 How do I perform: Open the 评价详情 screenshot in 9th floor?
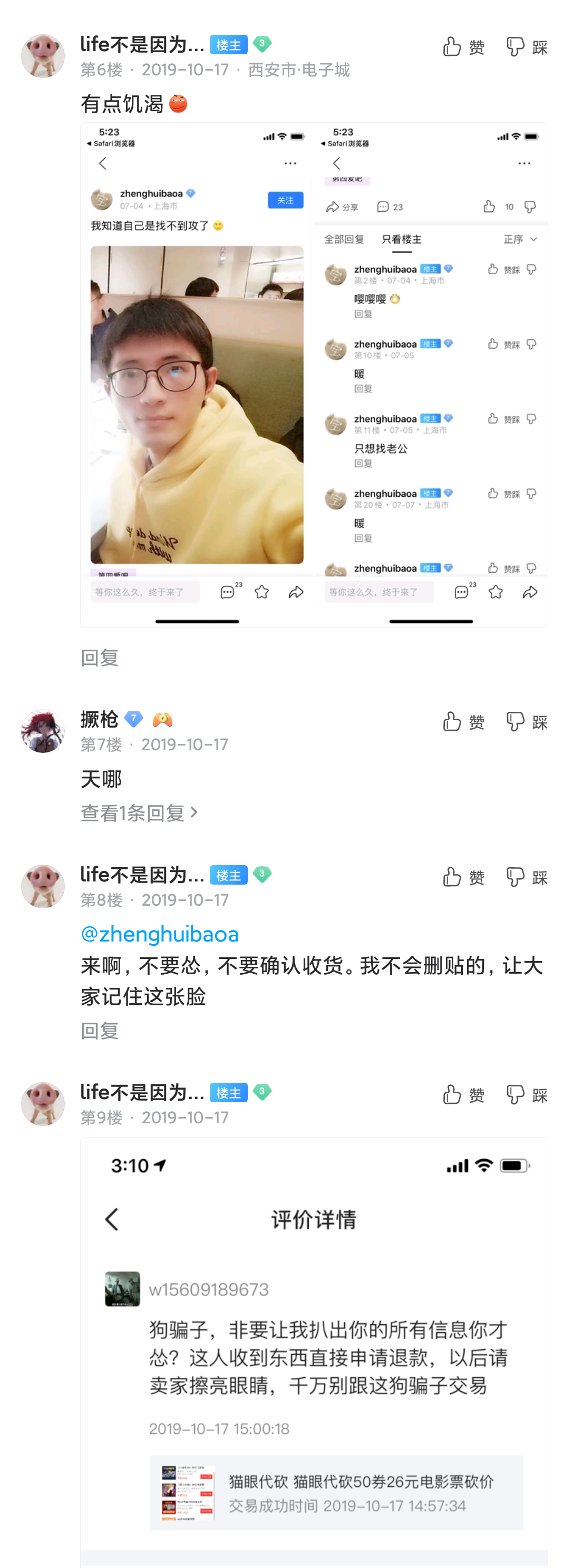point(314,1351)
